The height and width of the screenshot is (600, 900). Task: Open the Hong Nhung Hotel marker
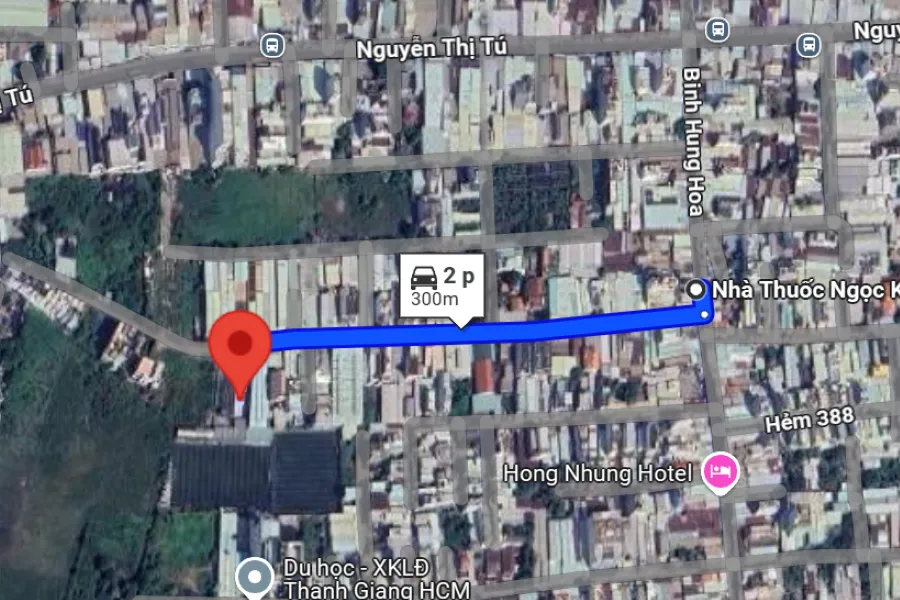[x=718, y=472]
